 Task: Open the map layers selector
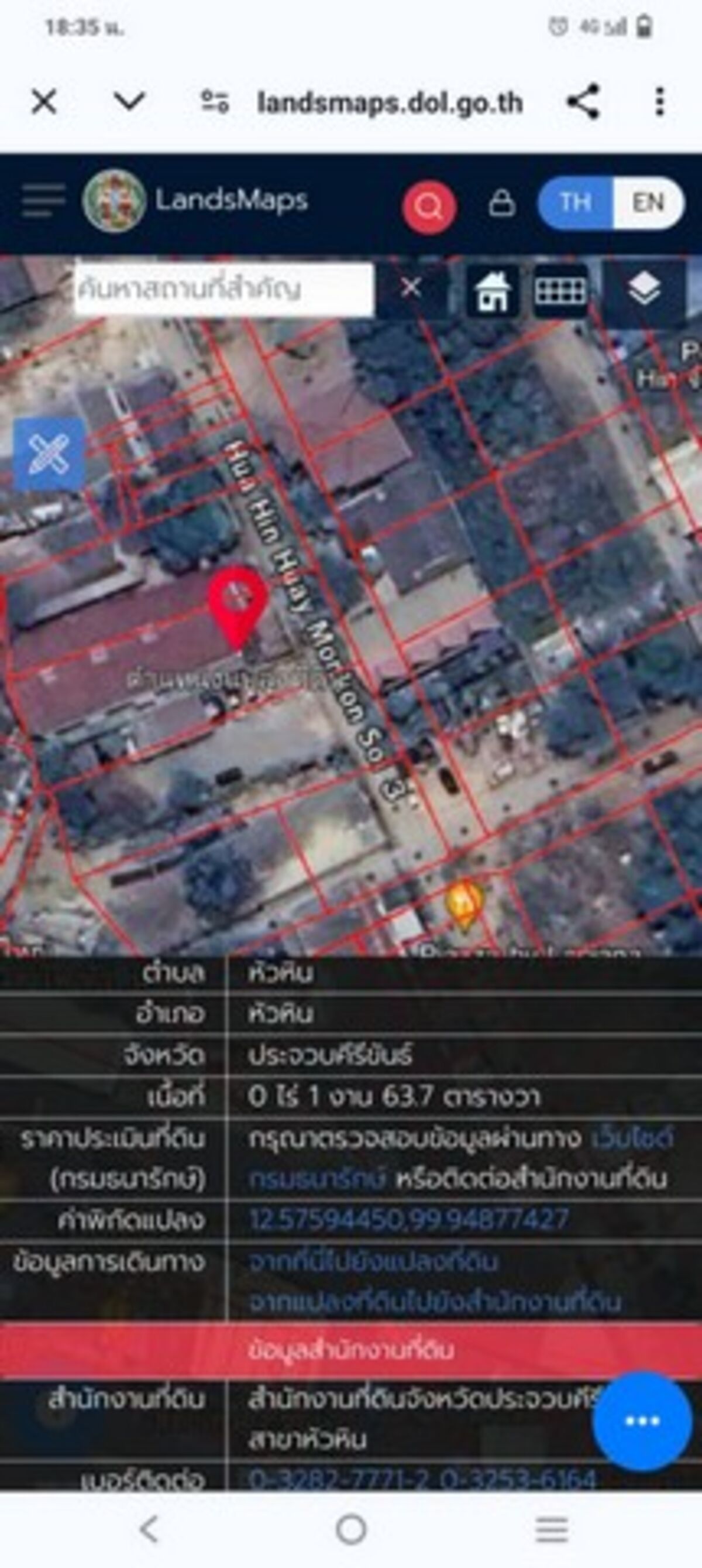643,289
